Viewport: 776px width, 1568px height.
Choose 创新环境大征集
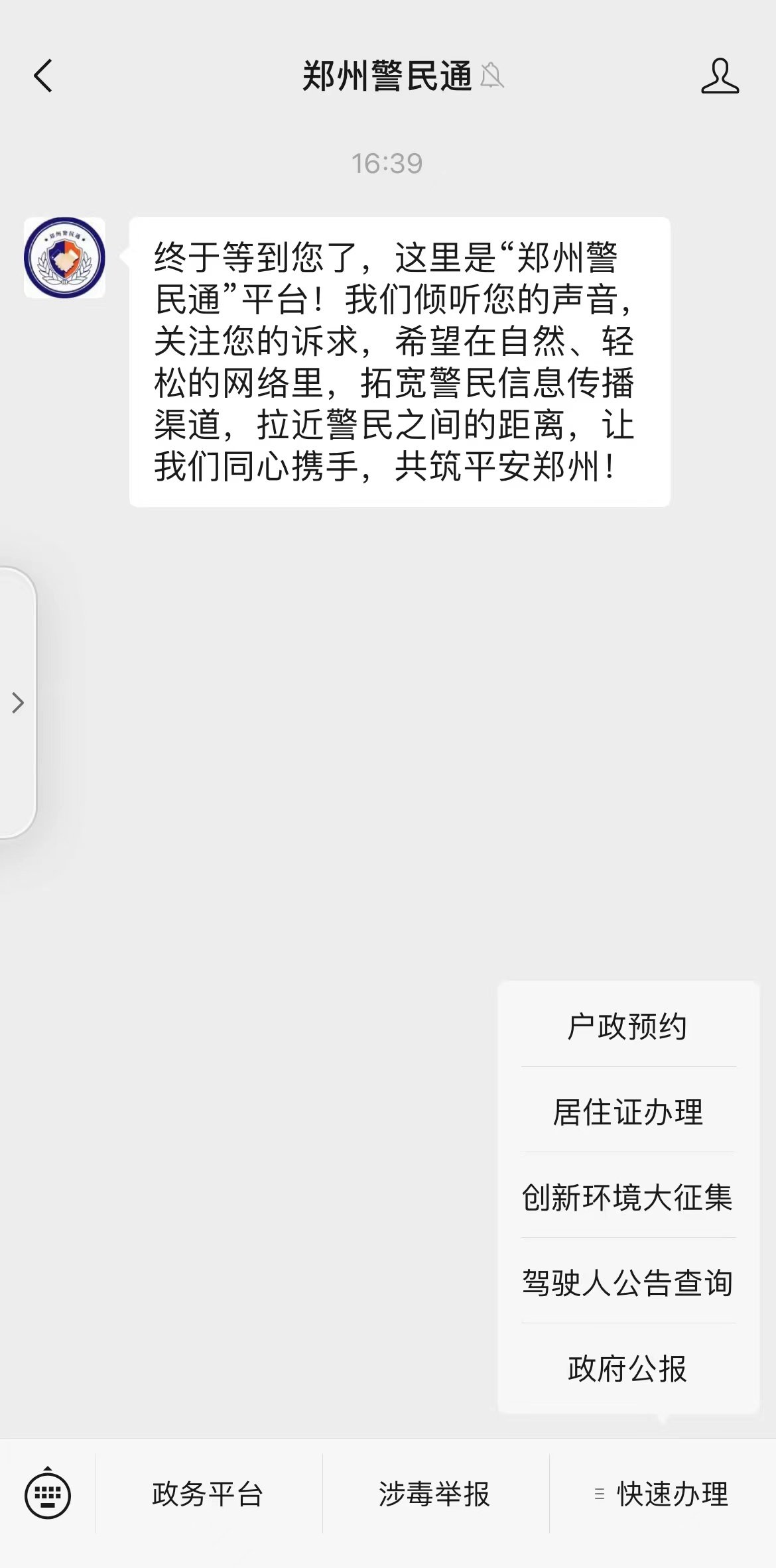tap(627, 1197)
